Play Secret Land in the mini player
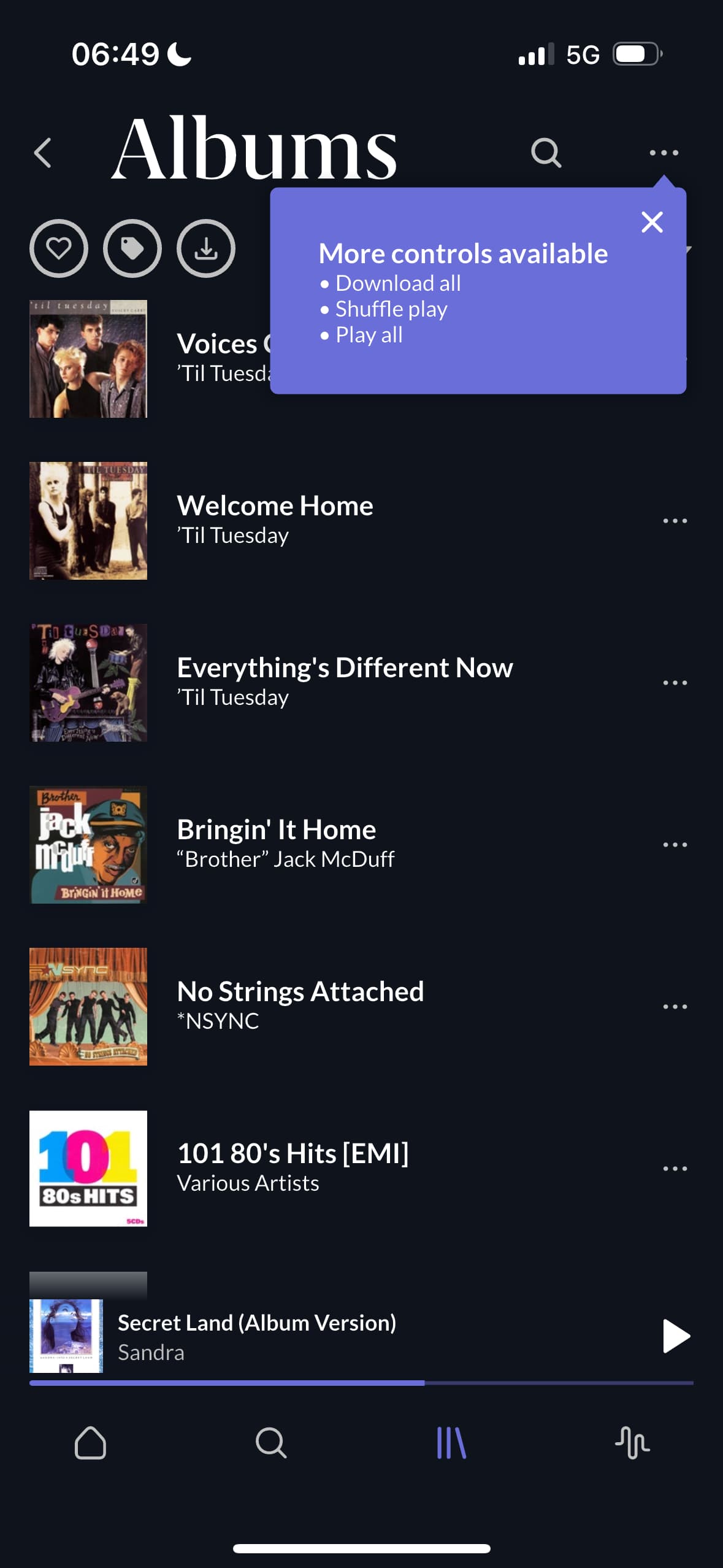 [x=676, y=1336]
